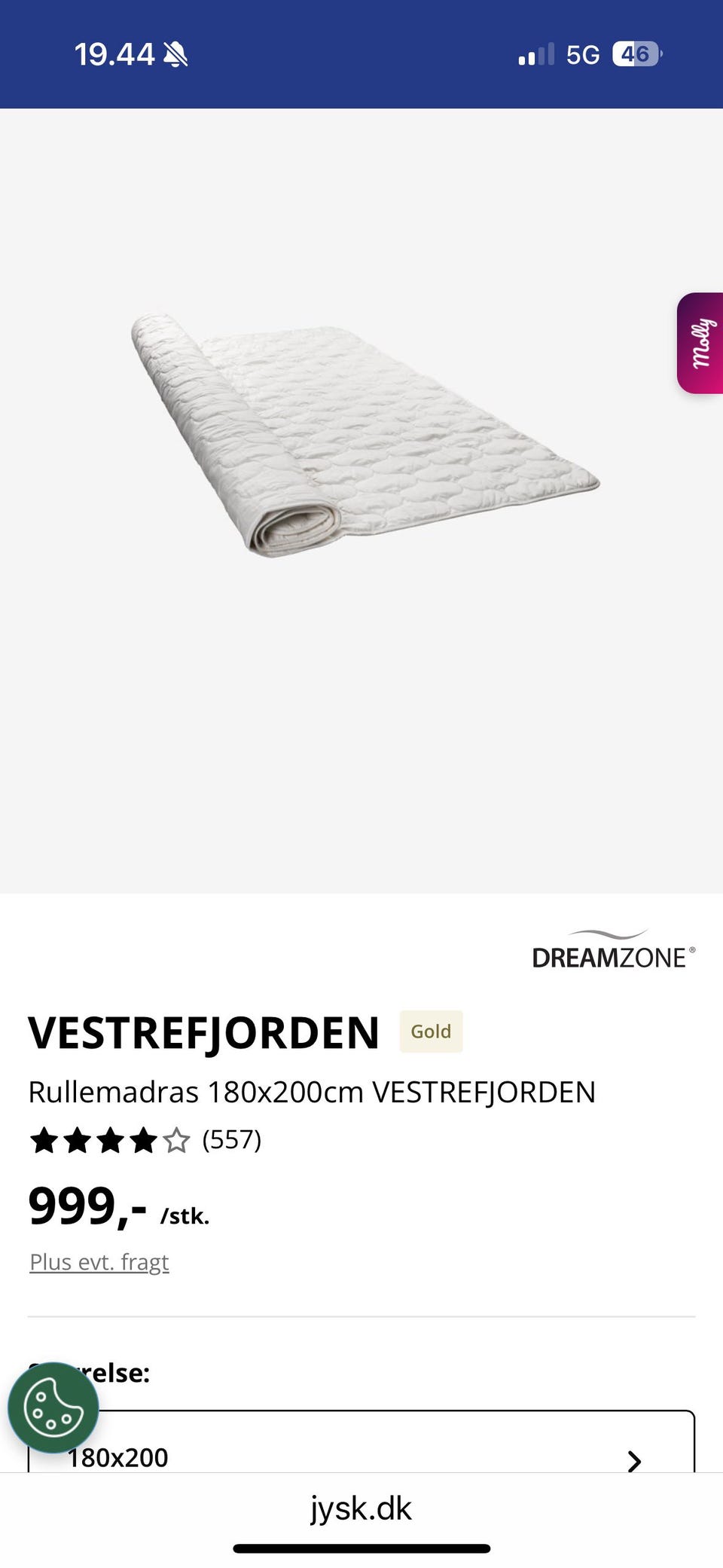Image resolution: width=723 pixels, height=1568 pixels.
Task: Tap the jysk.dk address bar
Action: [361, 1509]
